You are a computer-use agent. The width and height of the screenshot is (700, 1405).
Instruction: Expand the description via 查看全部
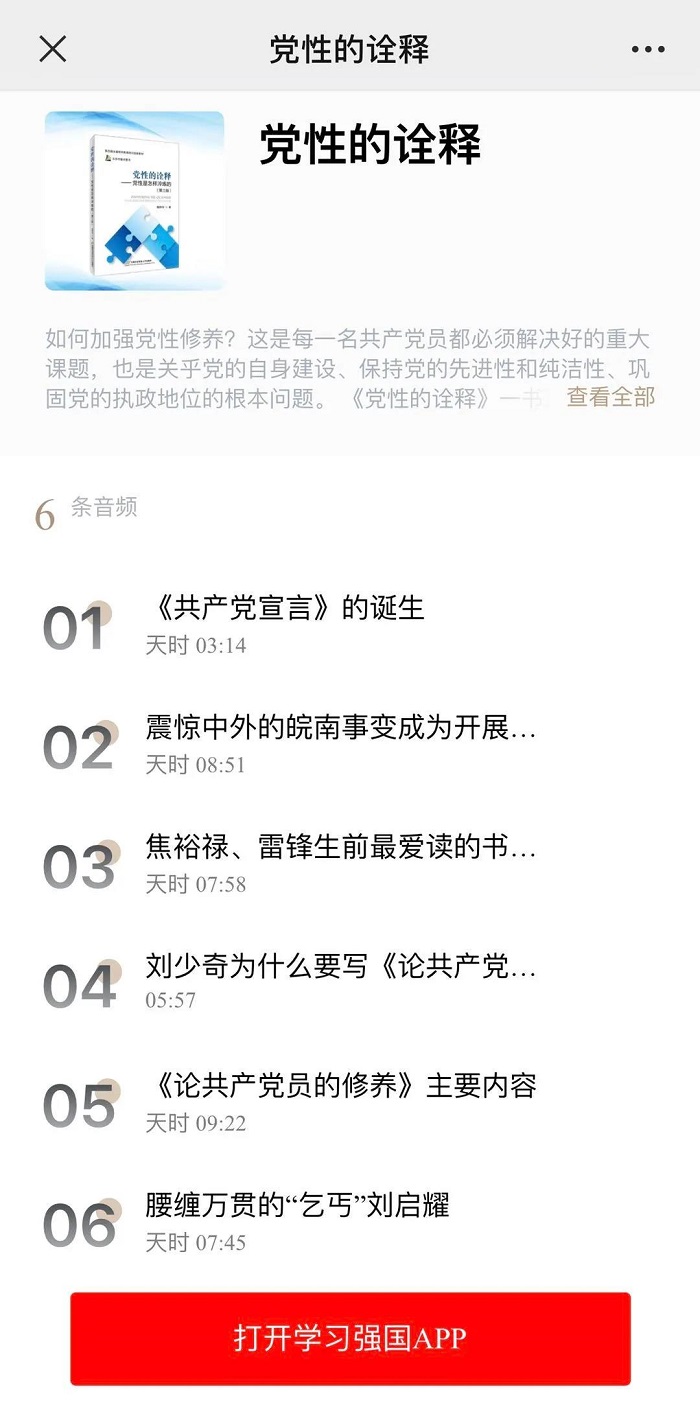coord(610,397)
